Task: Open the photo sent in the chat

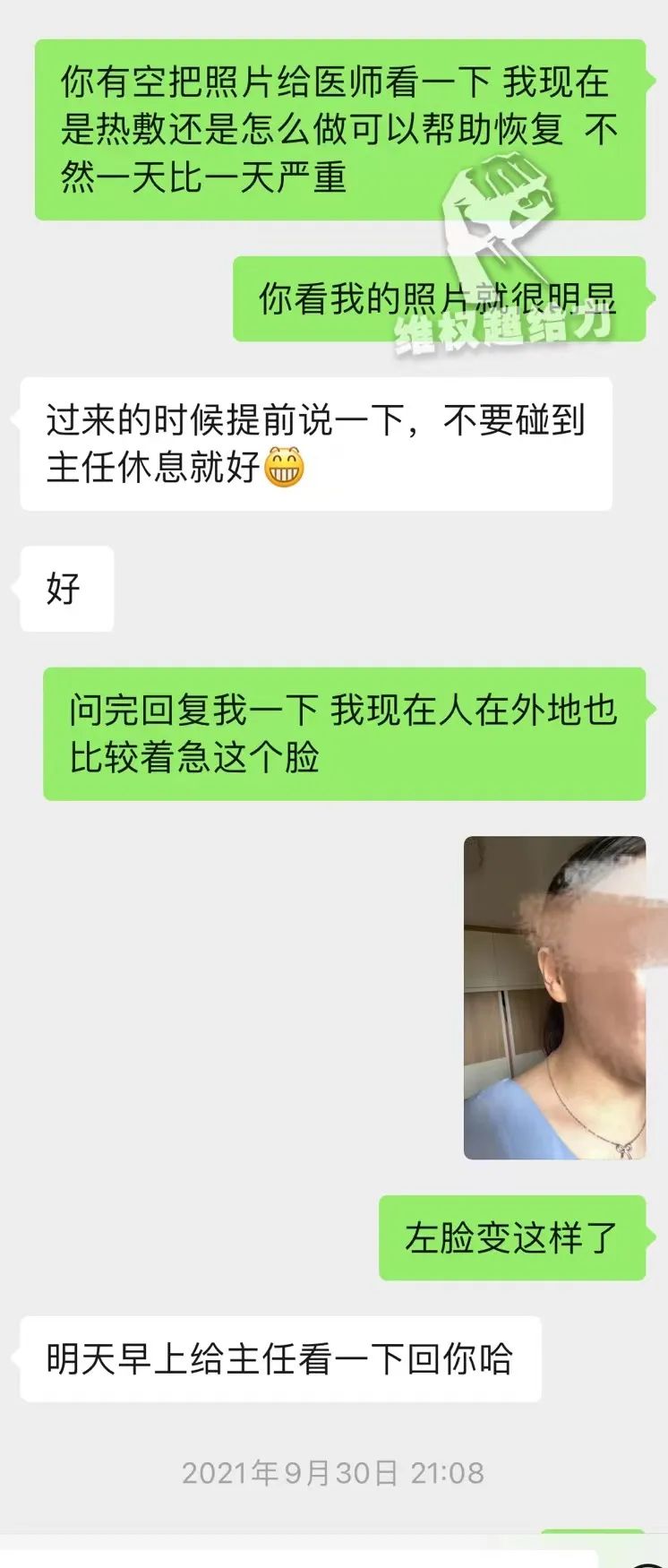Action: pos(554,997)
